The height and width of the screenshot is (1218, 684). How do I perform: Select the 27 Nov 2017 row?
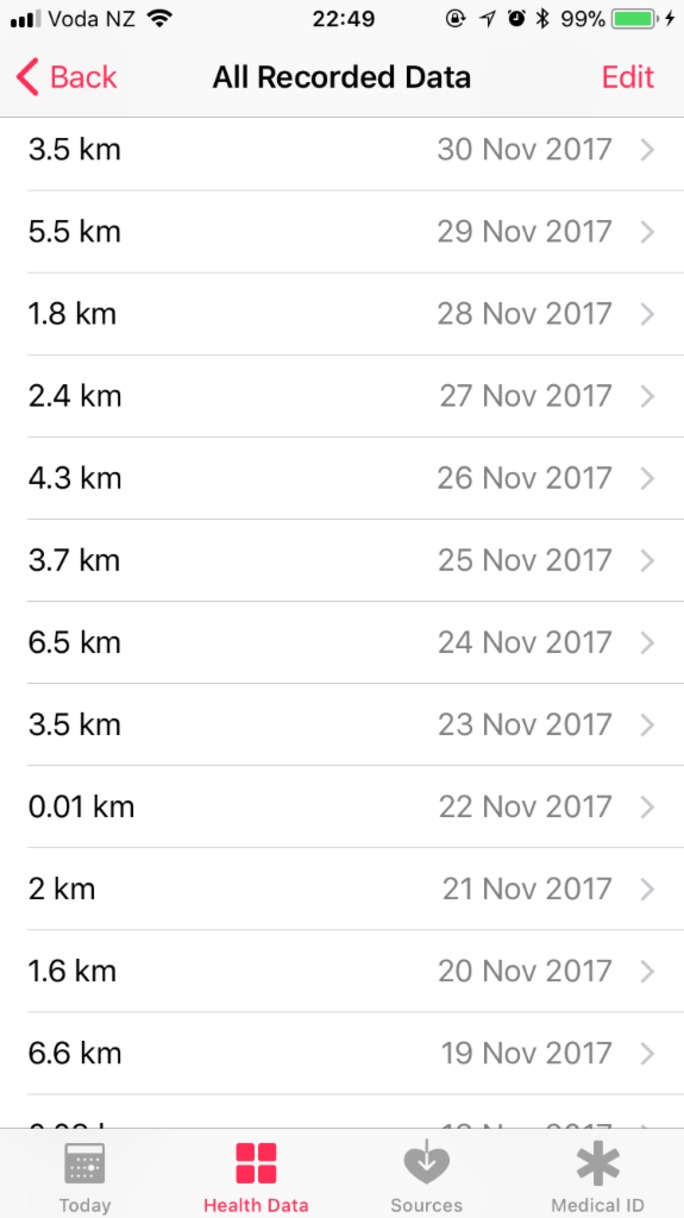pyautogui.click(x=342, y=396)
